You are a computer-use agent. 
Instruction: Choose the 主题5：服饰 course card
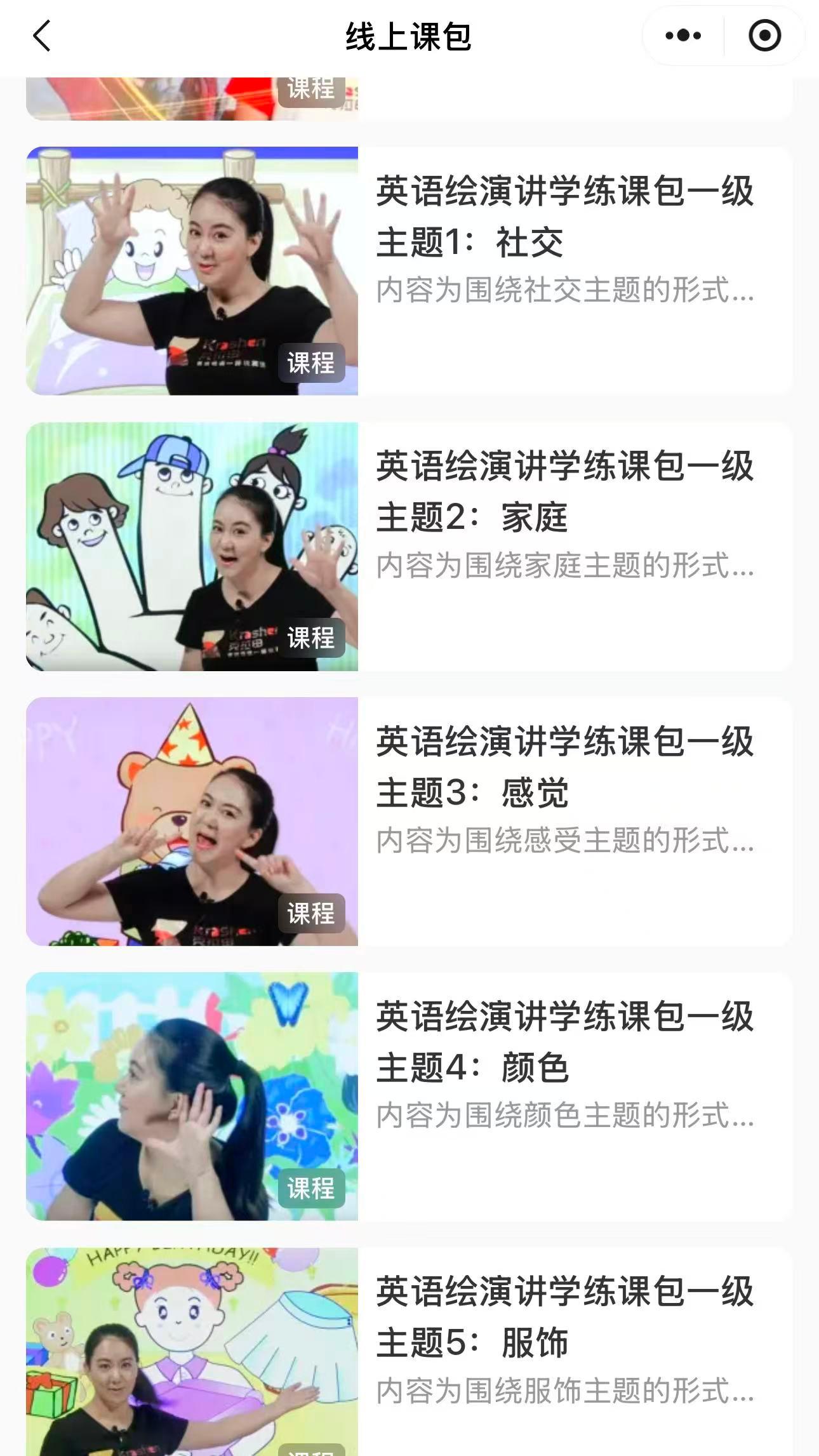409,1352
